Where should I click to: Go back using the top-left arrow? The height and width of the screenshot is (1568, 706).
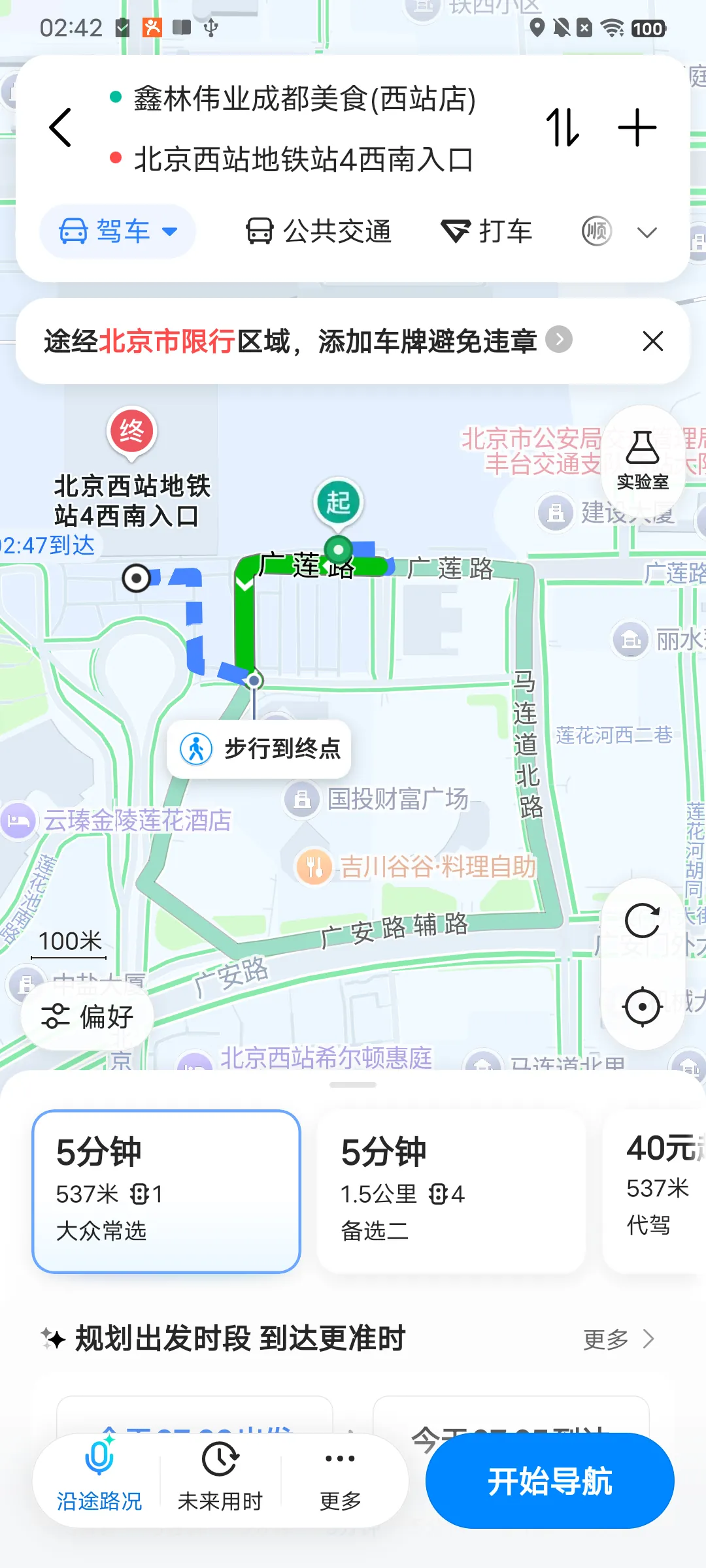(x=60, y=127)
